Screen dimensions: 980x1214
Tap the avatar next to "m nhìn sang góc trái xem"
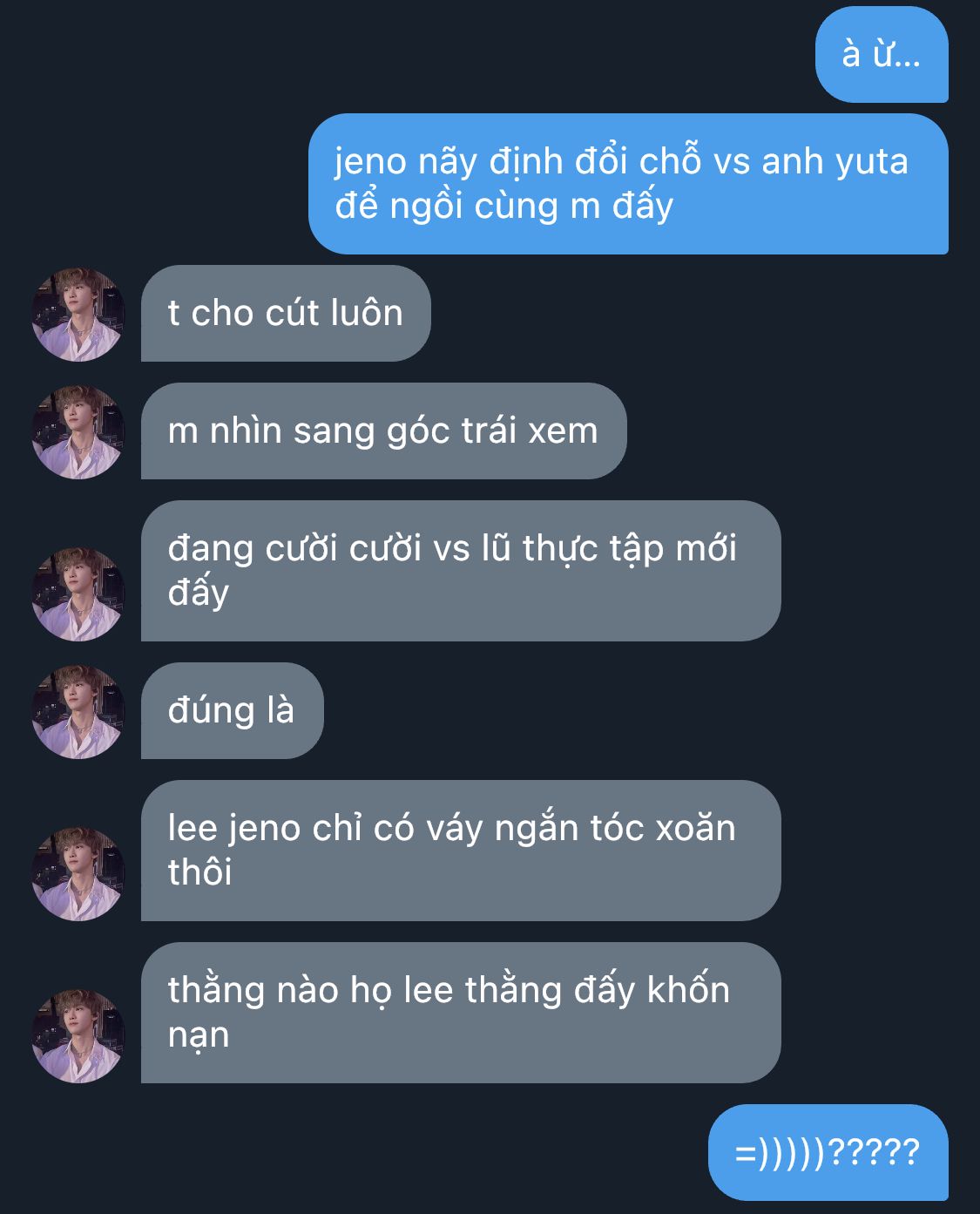tap(78, 432)
